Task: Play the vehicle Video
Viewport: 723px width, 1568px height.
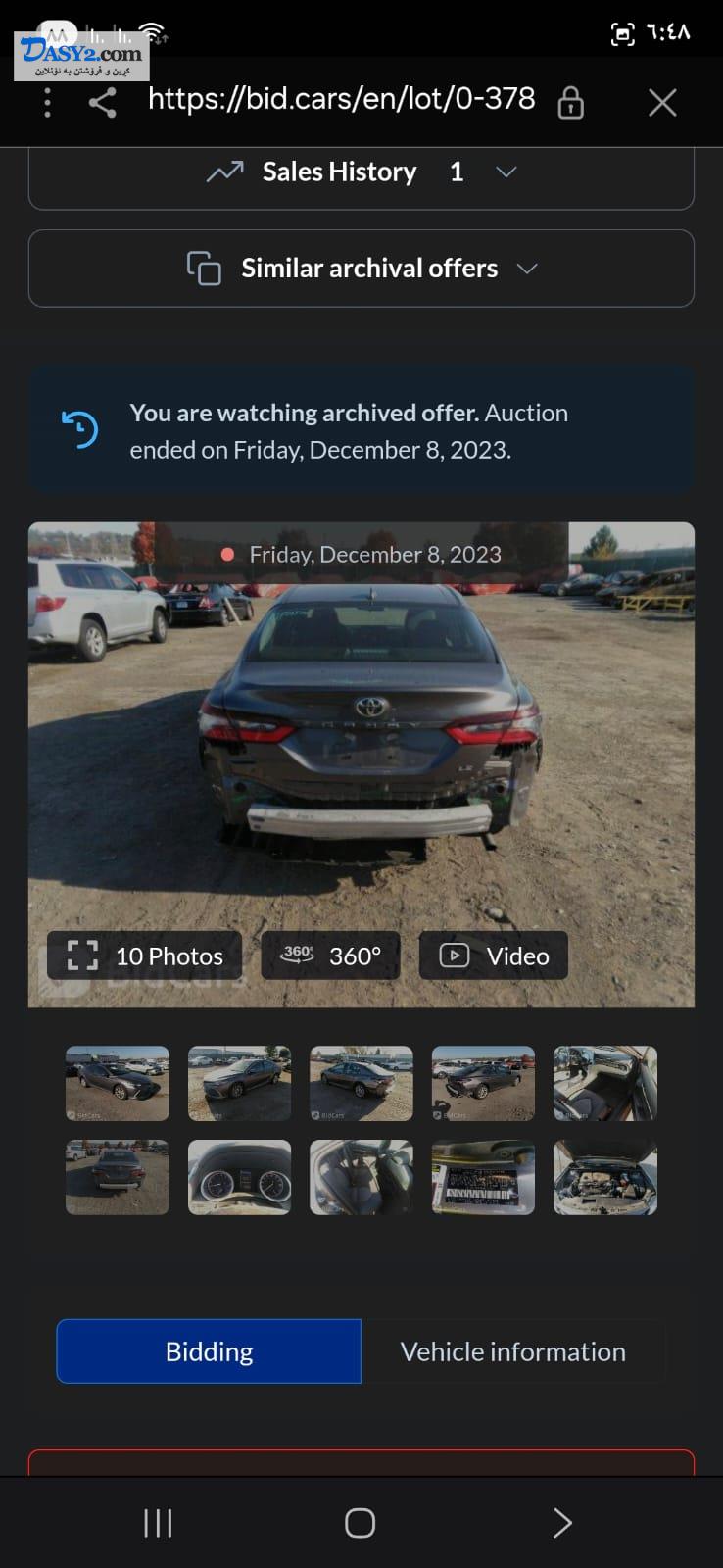Action: [494, 955]
